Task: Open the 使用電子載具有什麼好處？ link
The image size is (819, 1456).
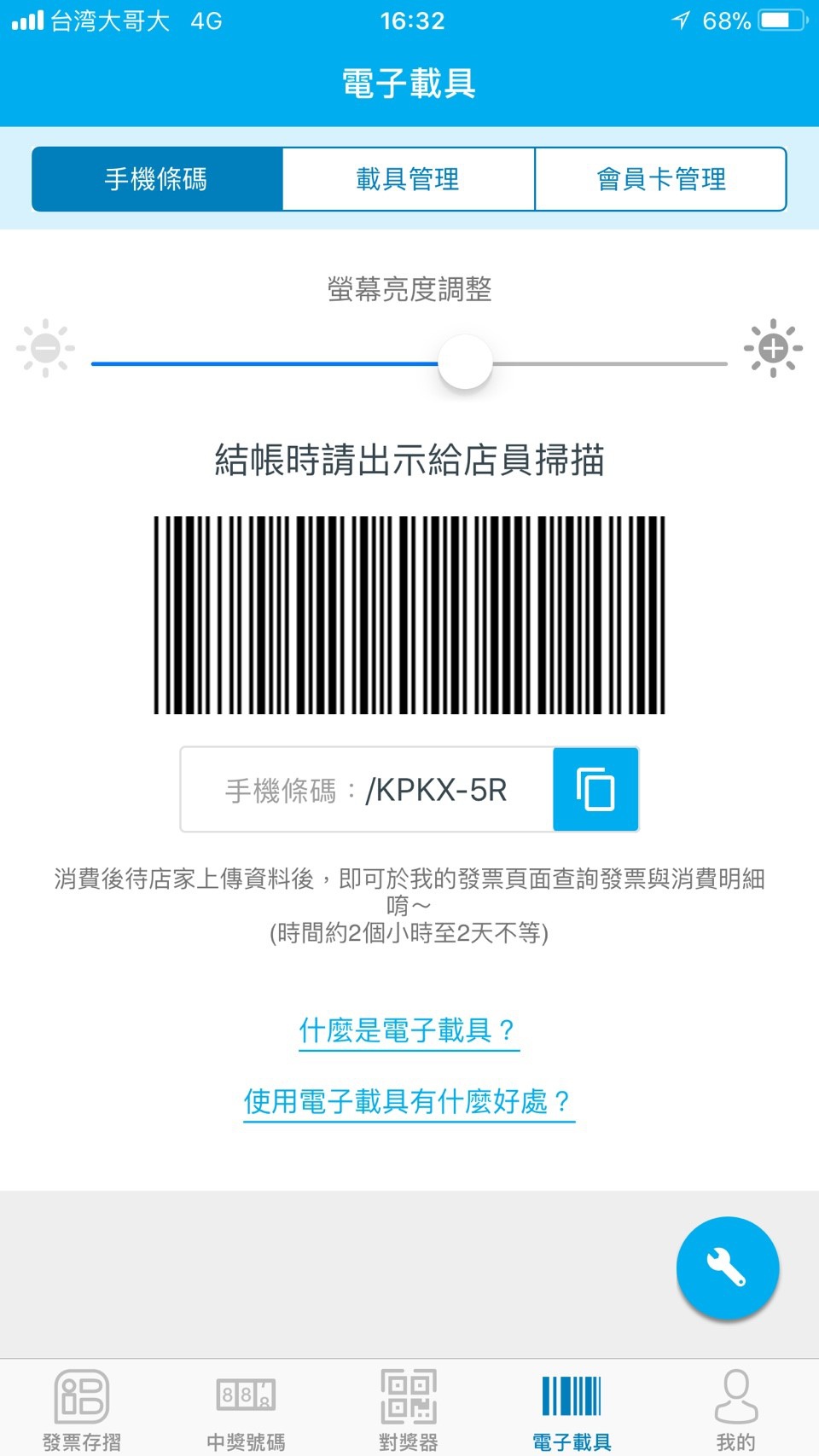Action: [x=408, y=1101]
